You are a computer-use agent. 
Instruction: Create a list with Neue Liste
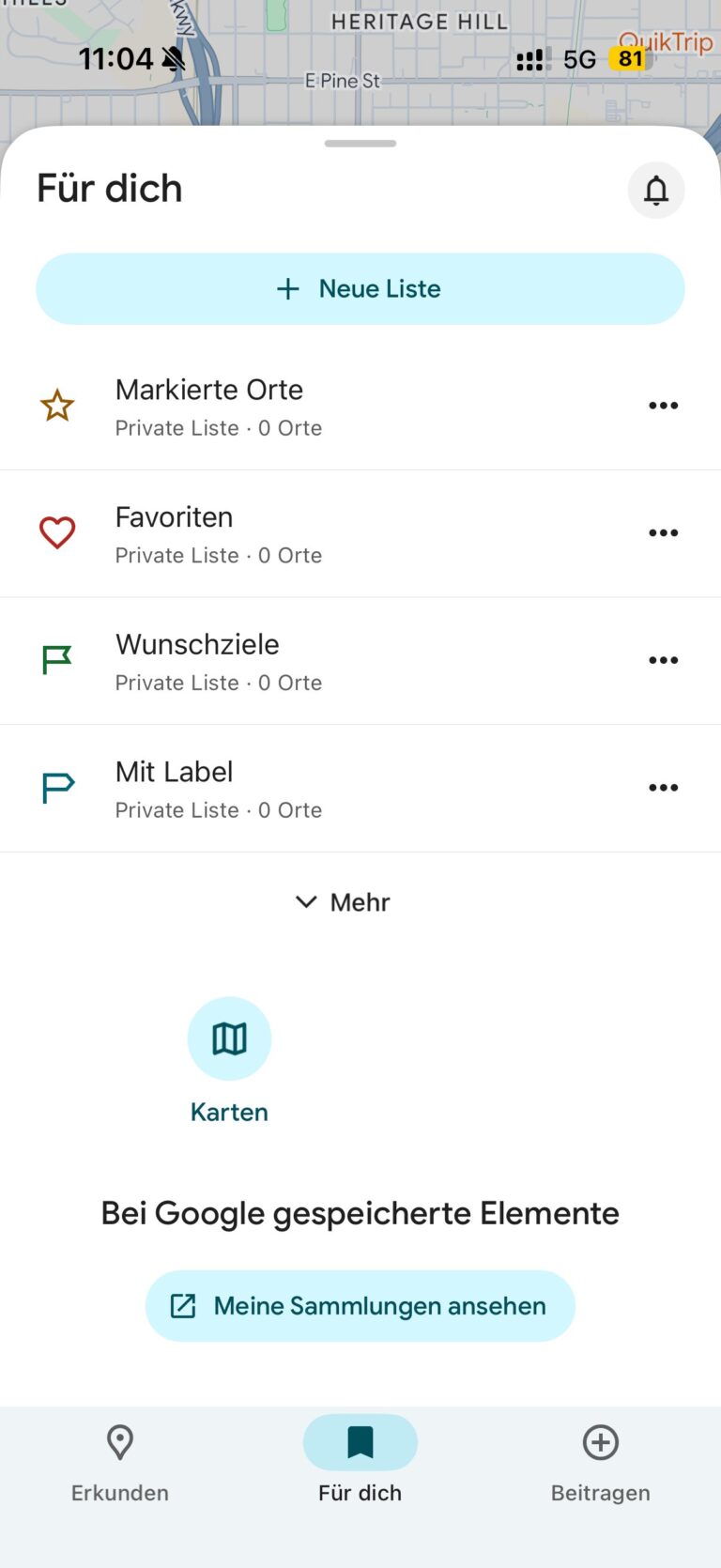click(360, 288)
